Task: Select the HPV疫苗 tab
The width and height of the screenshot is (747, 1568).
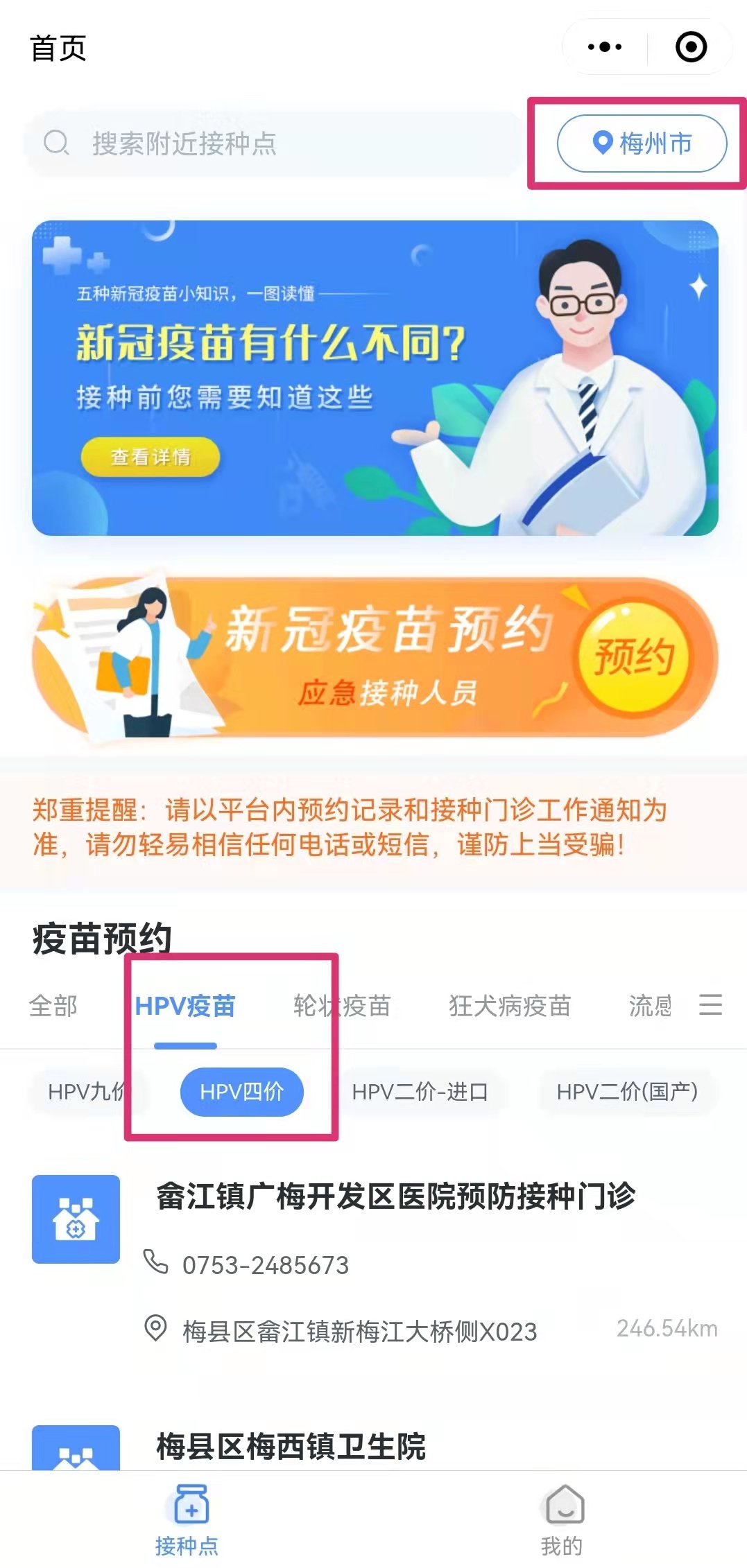Action: (185, 1005)
